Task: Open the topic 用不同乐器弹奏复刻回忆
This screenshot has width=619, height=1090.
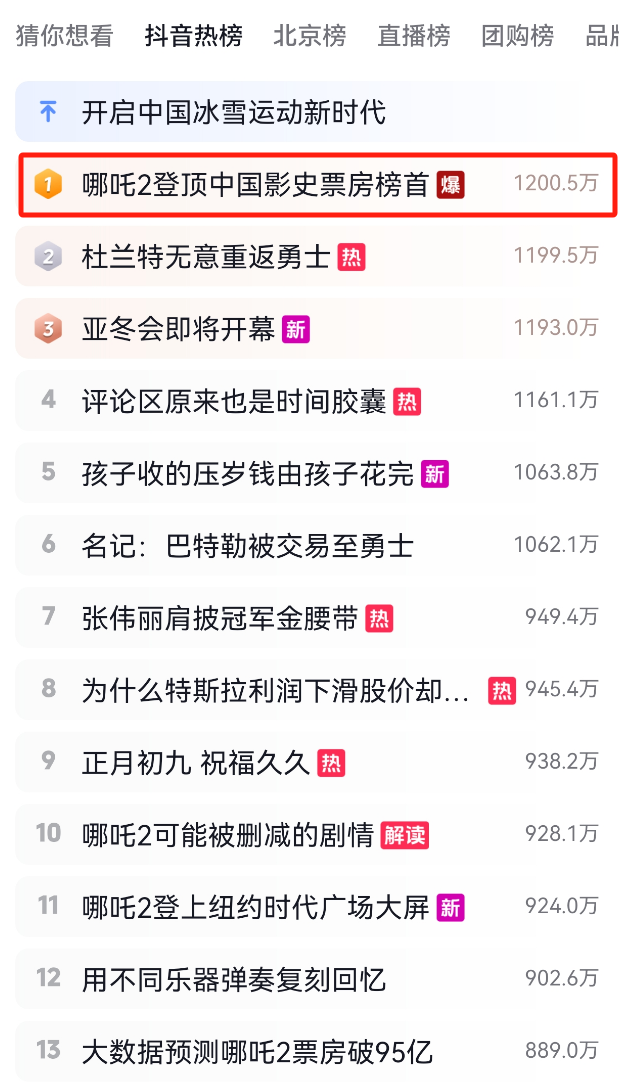Action: tap(233, 978)
